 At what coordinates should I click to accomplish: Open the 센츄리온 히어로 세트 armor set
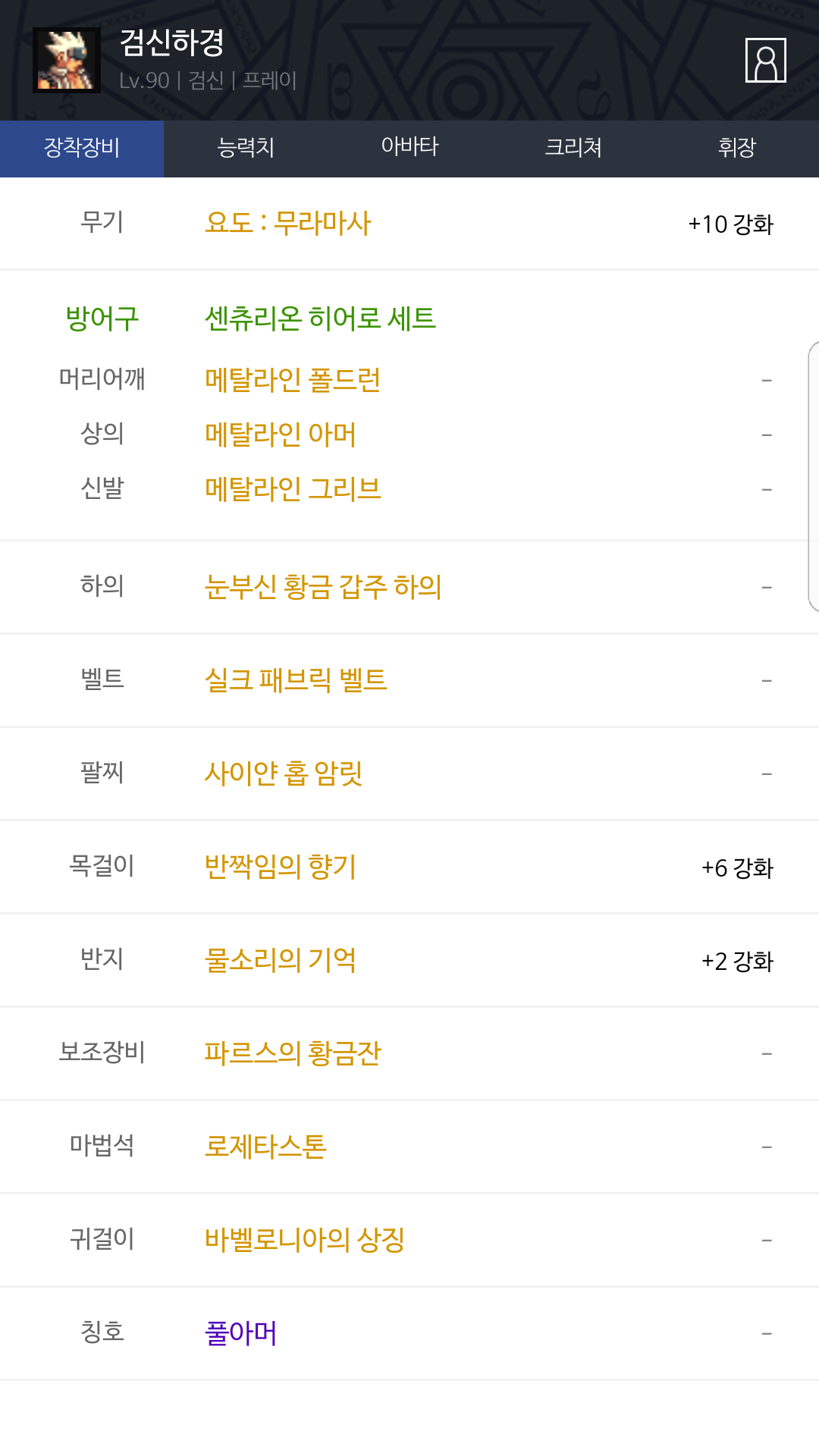click(320, 318)
